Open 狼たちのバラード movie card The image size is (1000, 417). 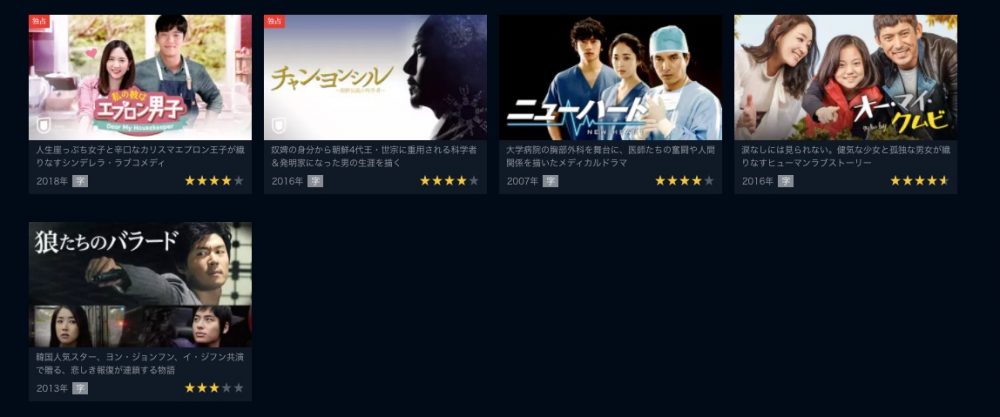pos(140,285)
